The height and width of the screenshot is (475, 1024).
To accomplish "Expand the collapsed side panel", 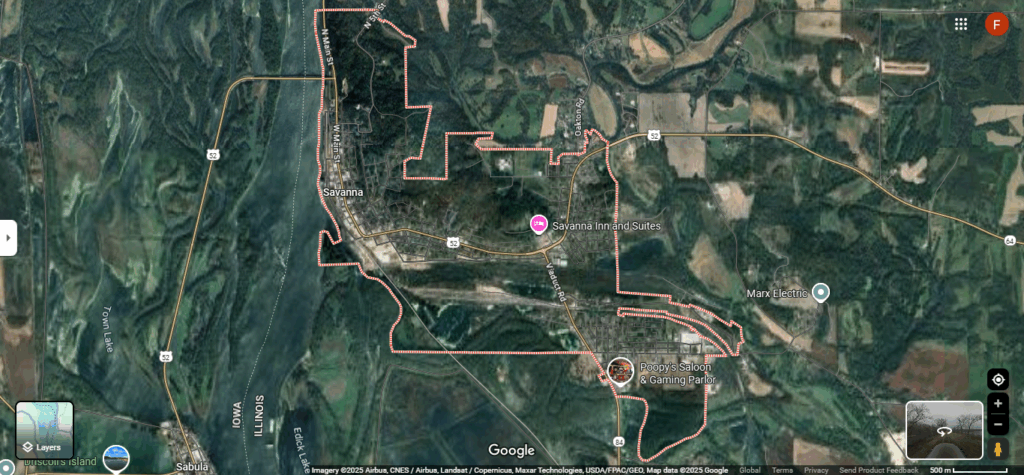I will point(8,238).
